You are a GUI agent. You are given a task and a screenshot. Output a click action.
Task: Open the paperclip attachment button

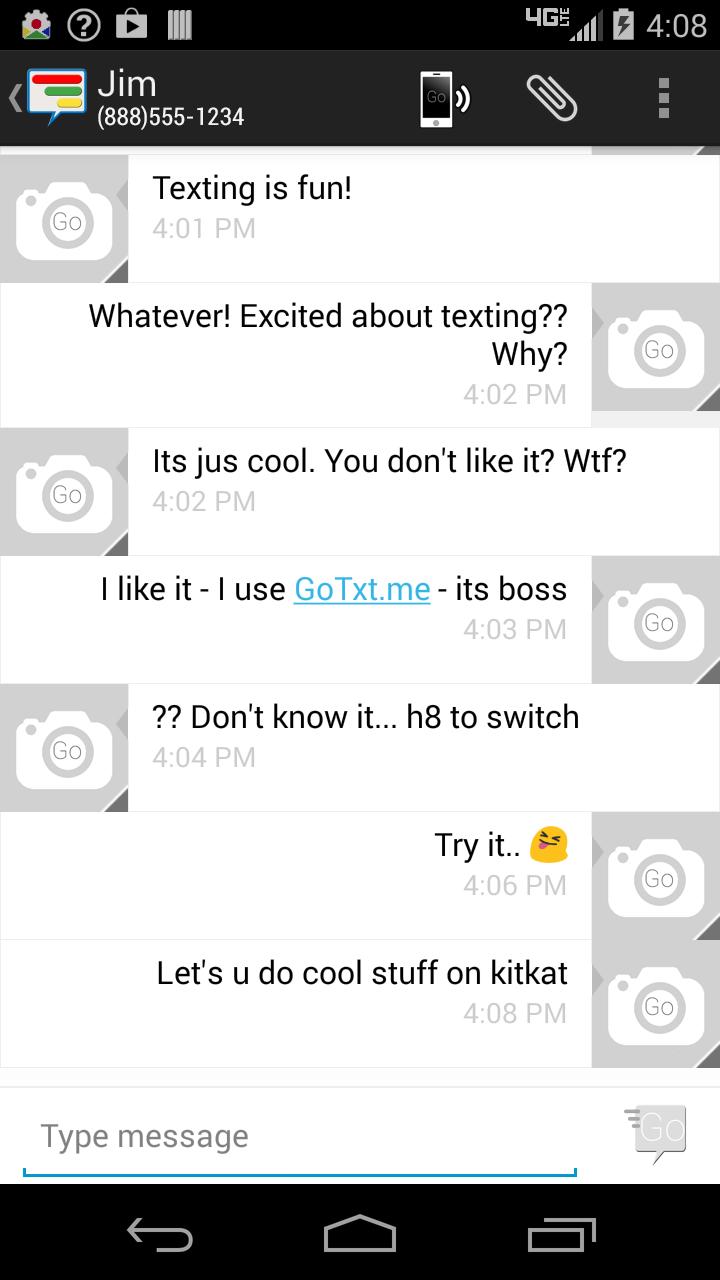tap(552, 98)
